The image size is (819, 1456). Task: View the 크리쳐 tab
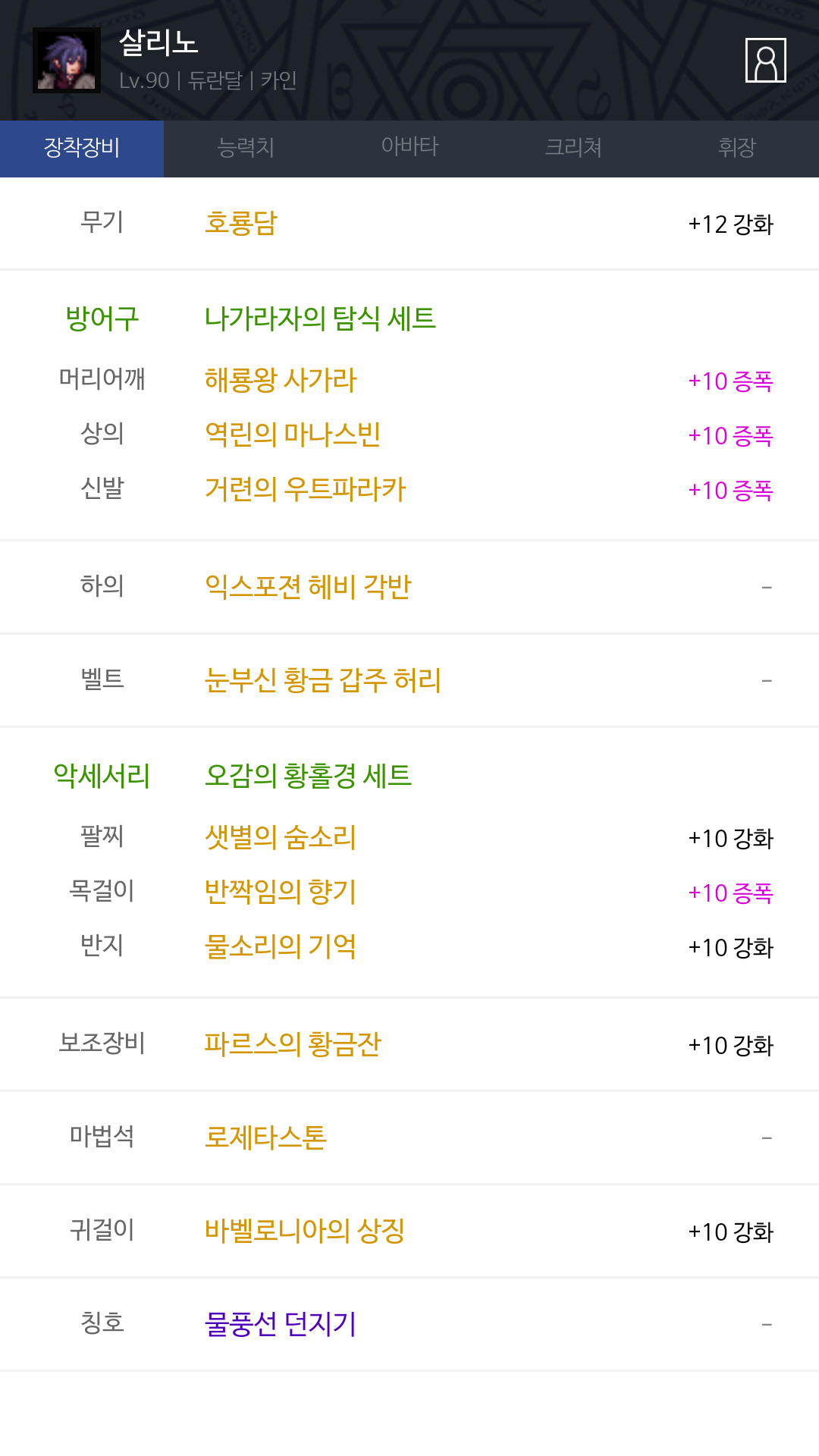[x=573, y=149]
